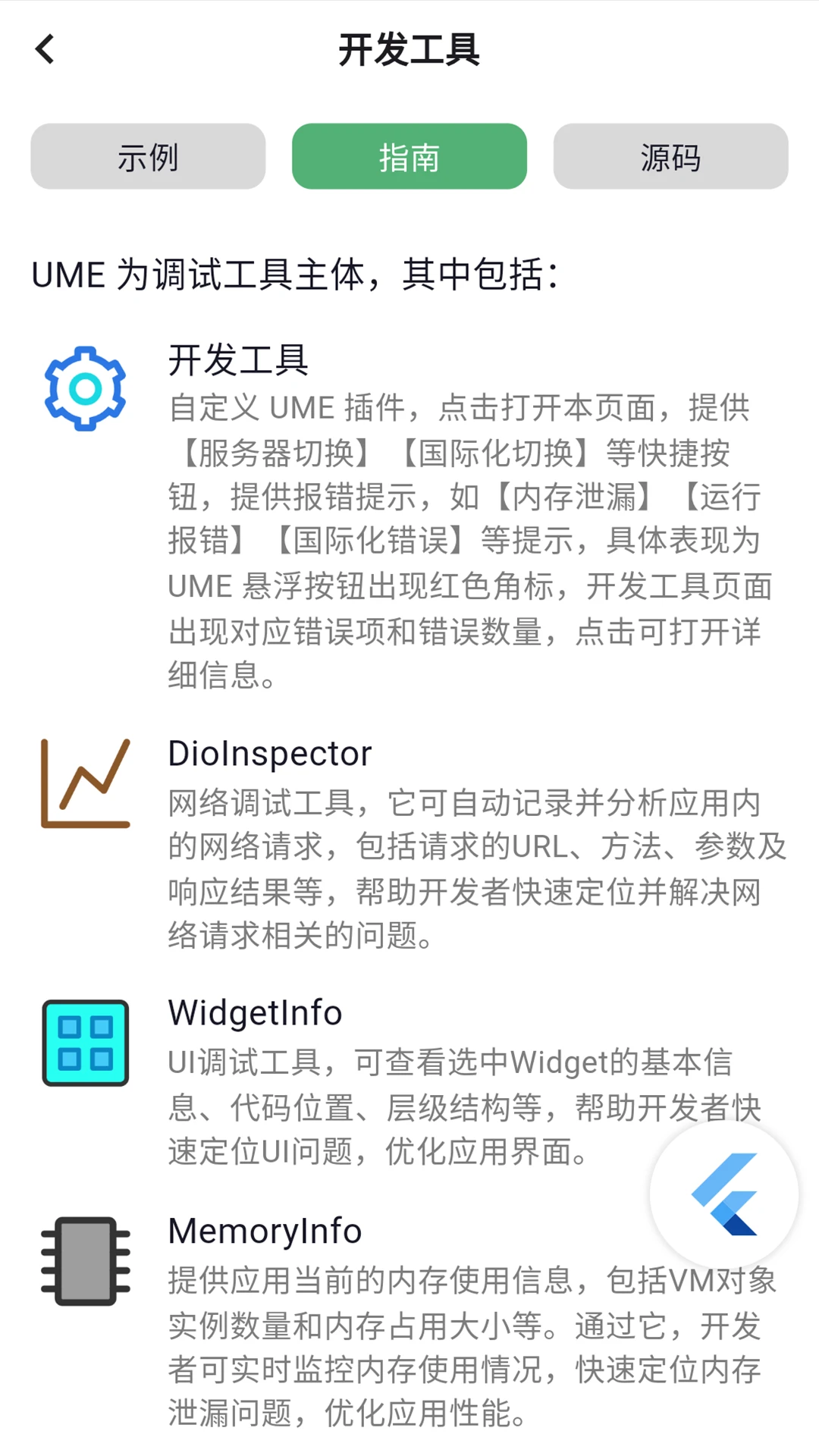Screen dimensions: 819x1456
Task: Select the 指南 tab
Action: point(409,157)
